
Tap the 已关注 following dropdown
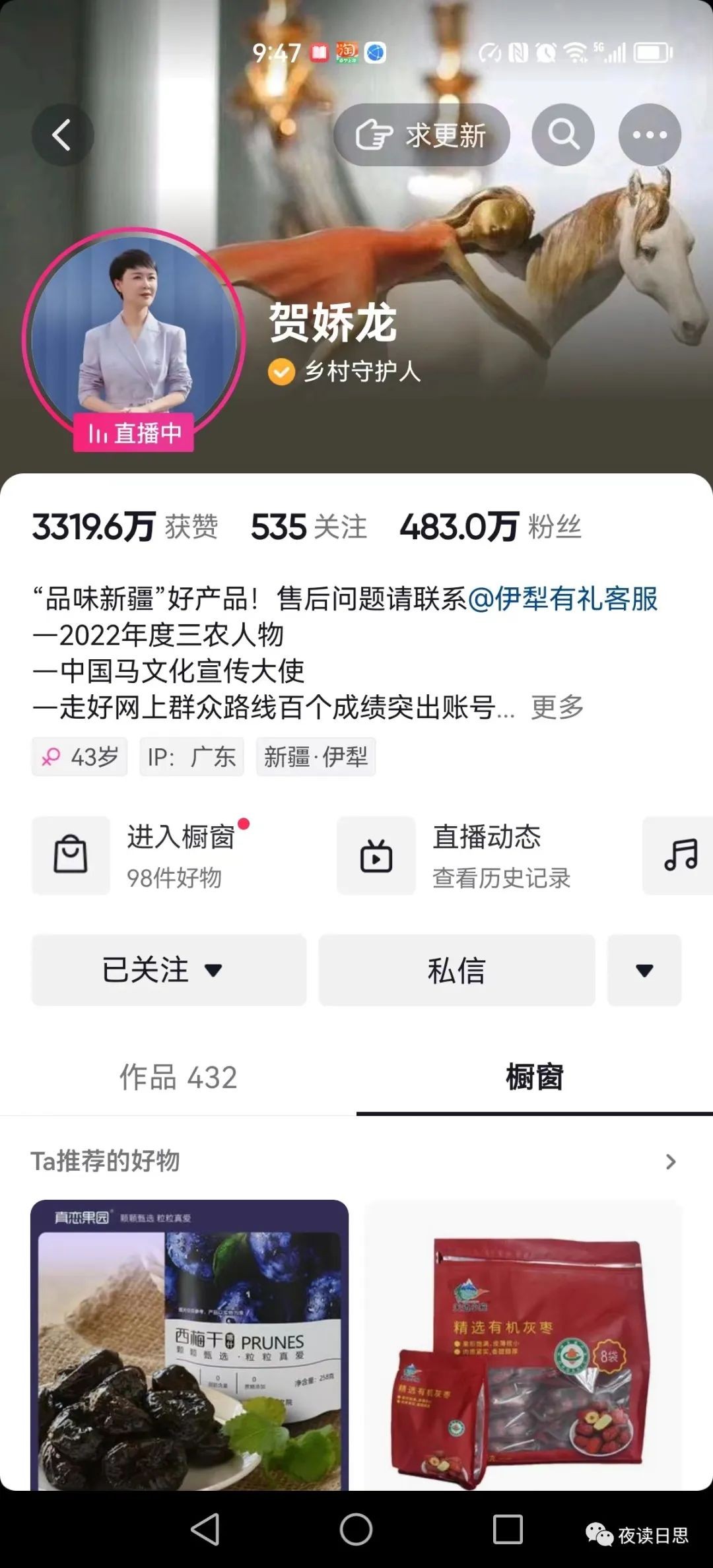(x=168, y=970)
